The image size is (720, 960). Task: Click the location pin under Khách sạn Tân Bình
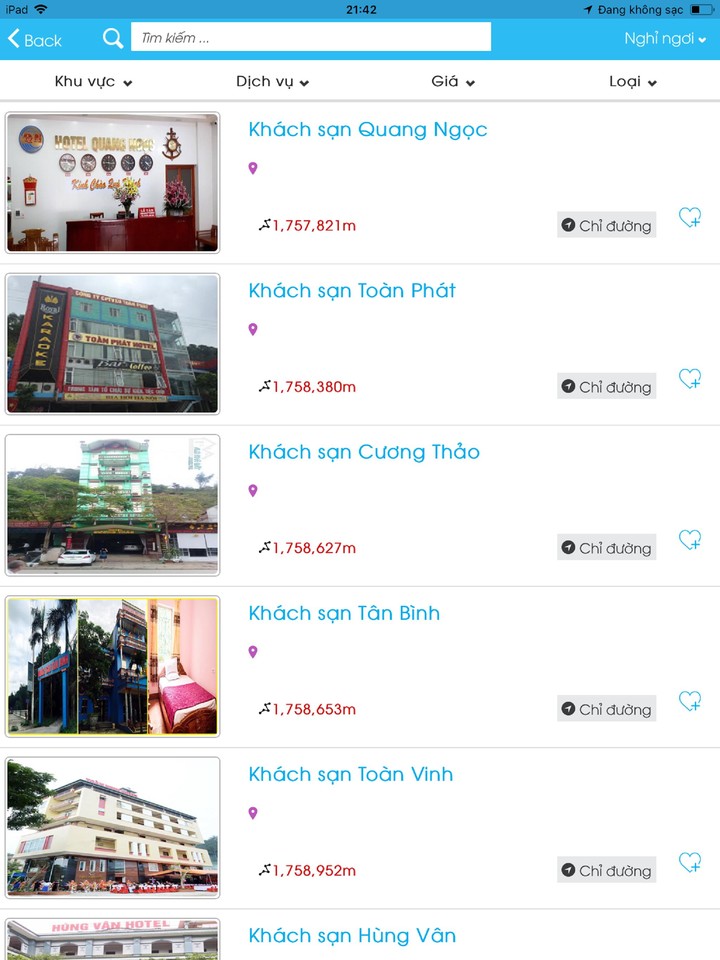click(x=253, y=652)
